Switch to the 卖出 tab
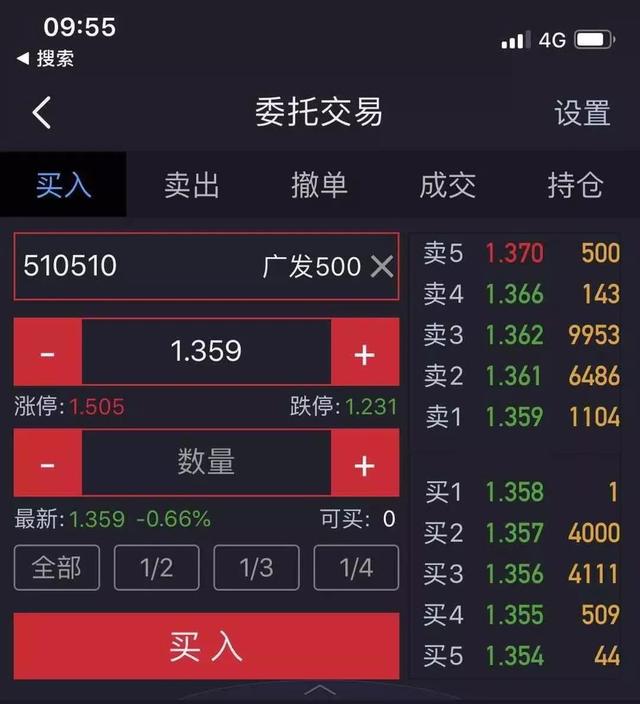Screen dimensions: 640x704 pyautogui.click(x=192, y=185)
